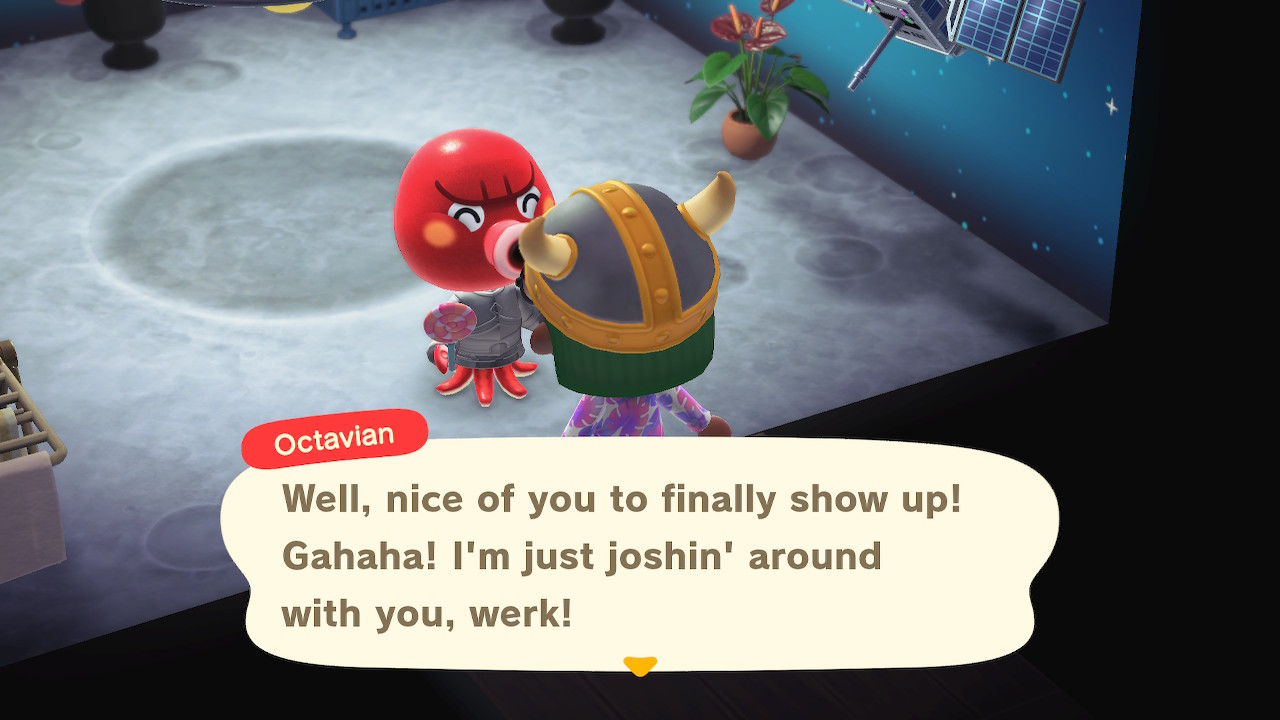Advance Octavian's dialogue with the yellow arrow
Viewport: 1280px width, 720px height.
[x=639, y=665]
